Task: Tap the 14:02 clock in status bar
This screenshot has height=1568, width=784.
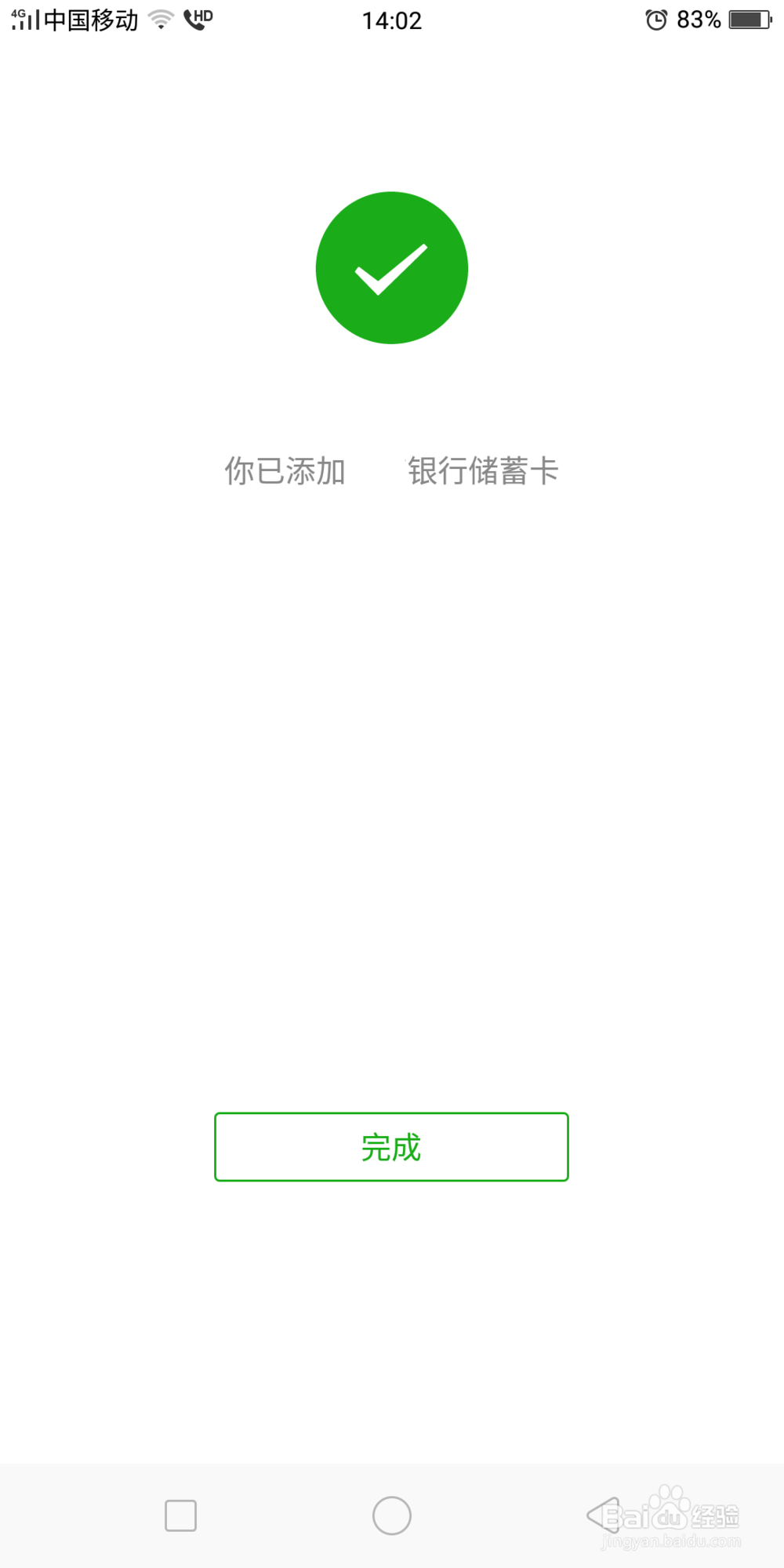Action: coord(392,19)
